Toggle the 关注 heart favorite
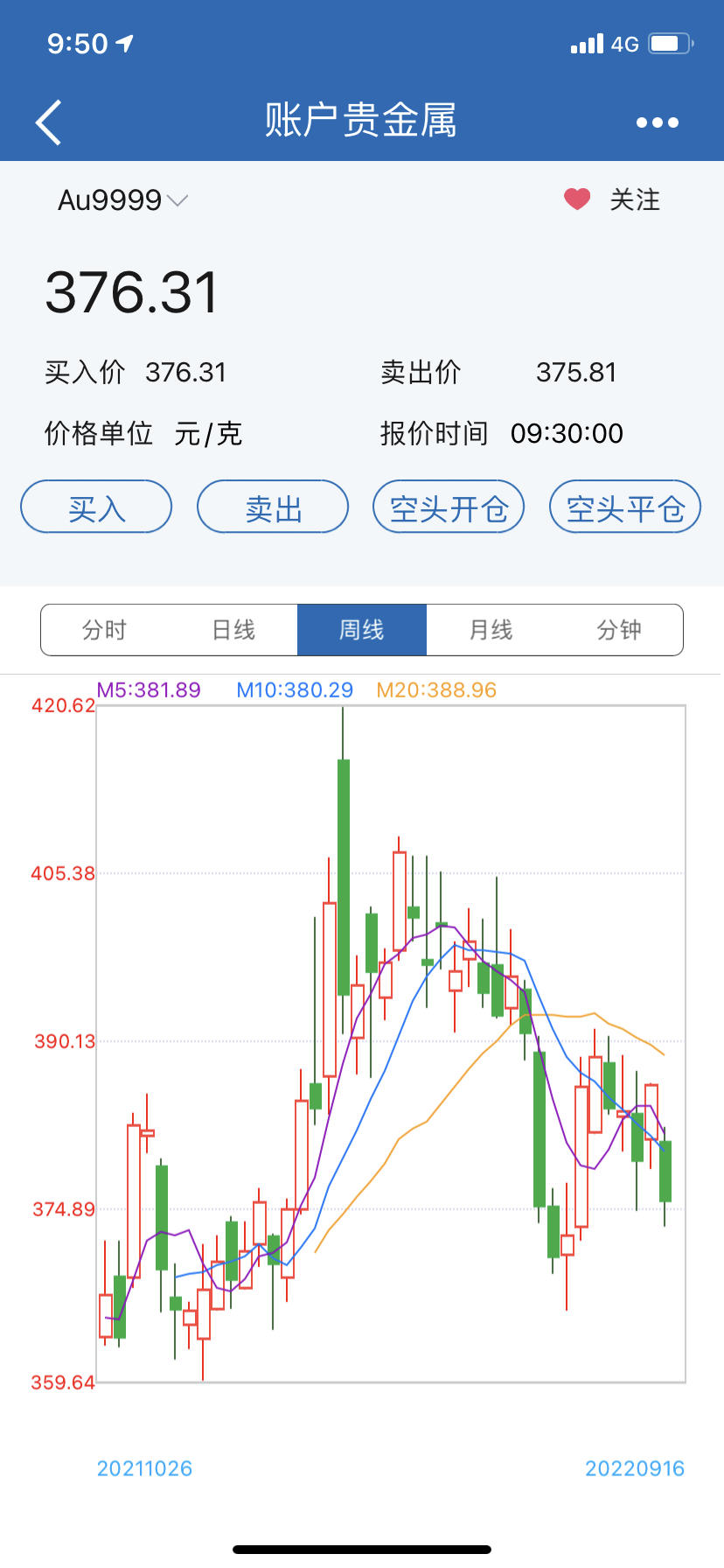The image size is (724, 1568). 577,199
